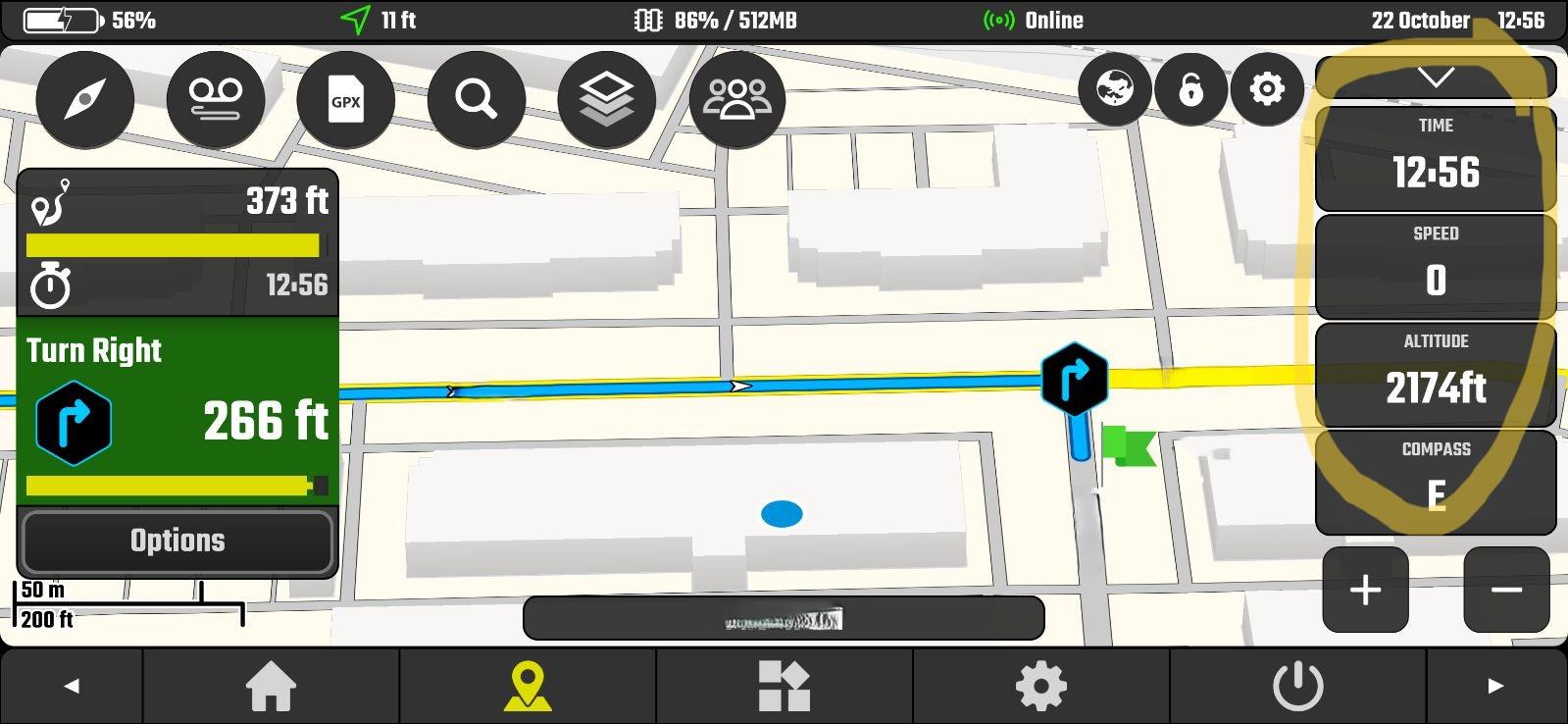Open the widgets dashboard tab
This screenshot has height=724, width=1568.
(x=784, y=686)
